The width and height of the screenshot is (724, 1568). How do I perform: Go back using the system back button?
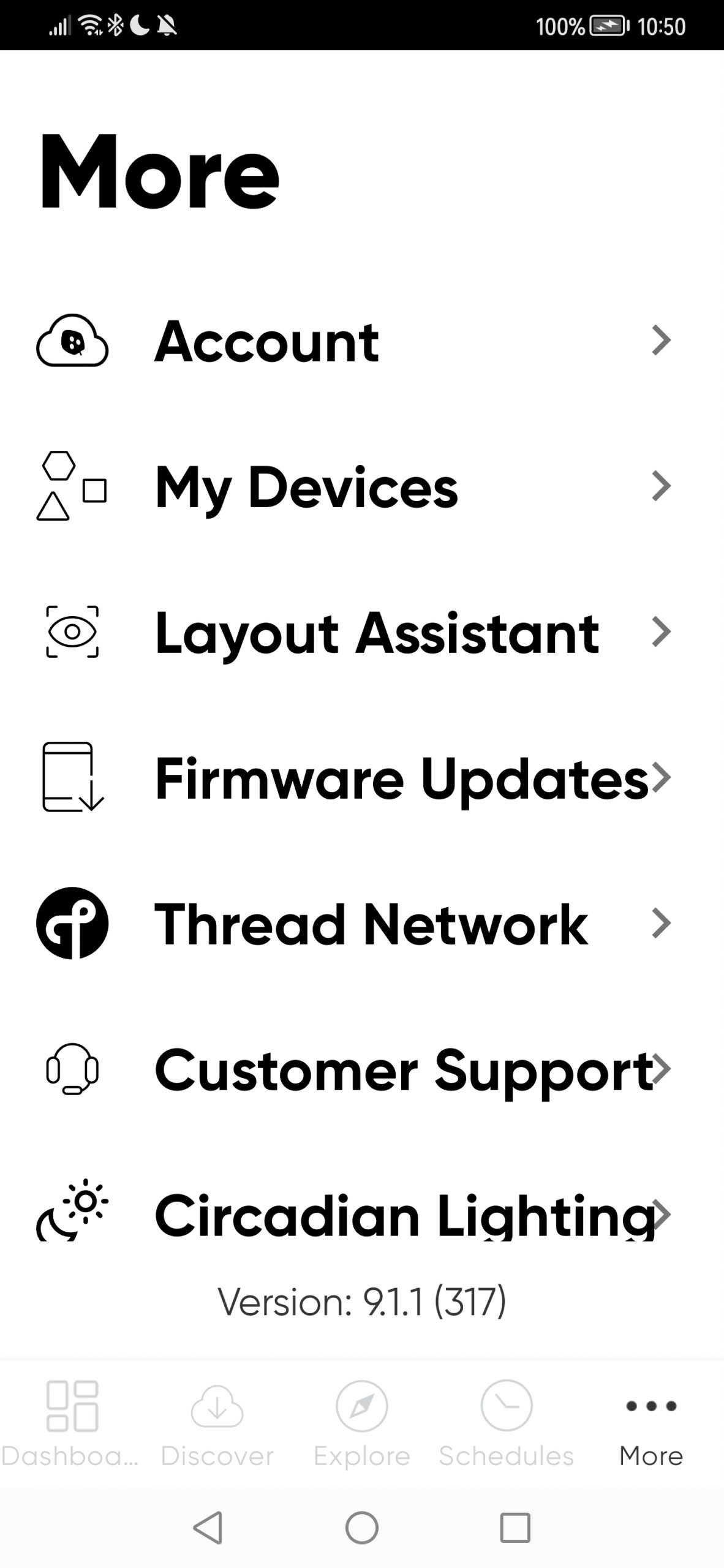coord(208,1528)
